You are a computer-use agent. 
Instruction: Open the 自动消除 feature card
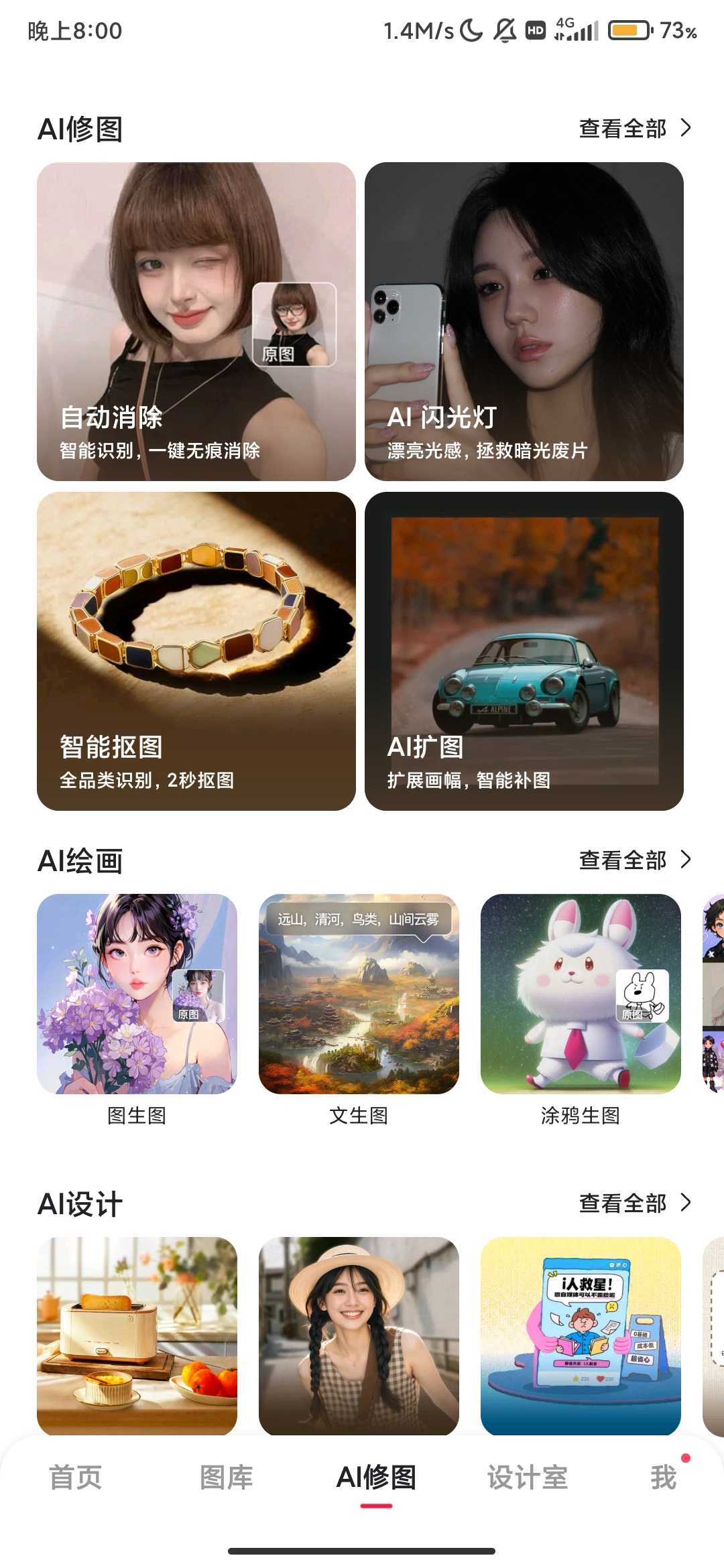tap(196, 322)
